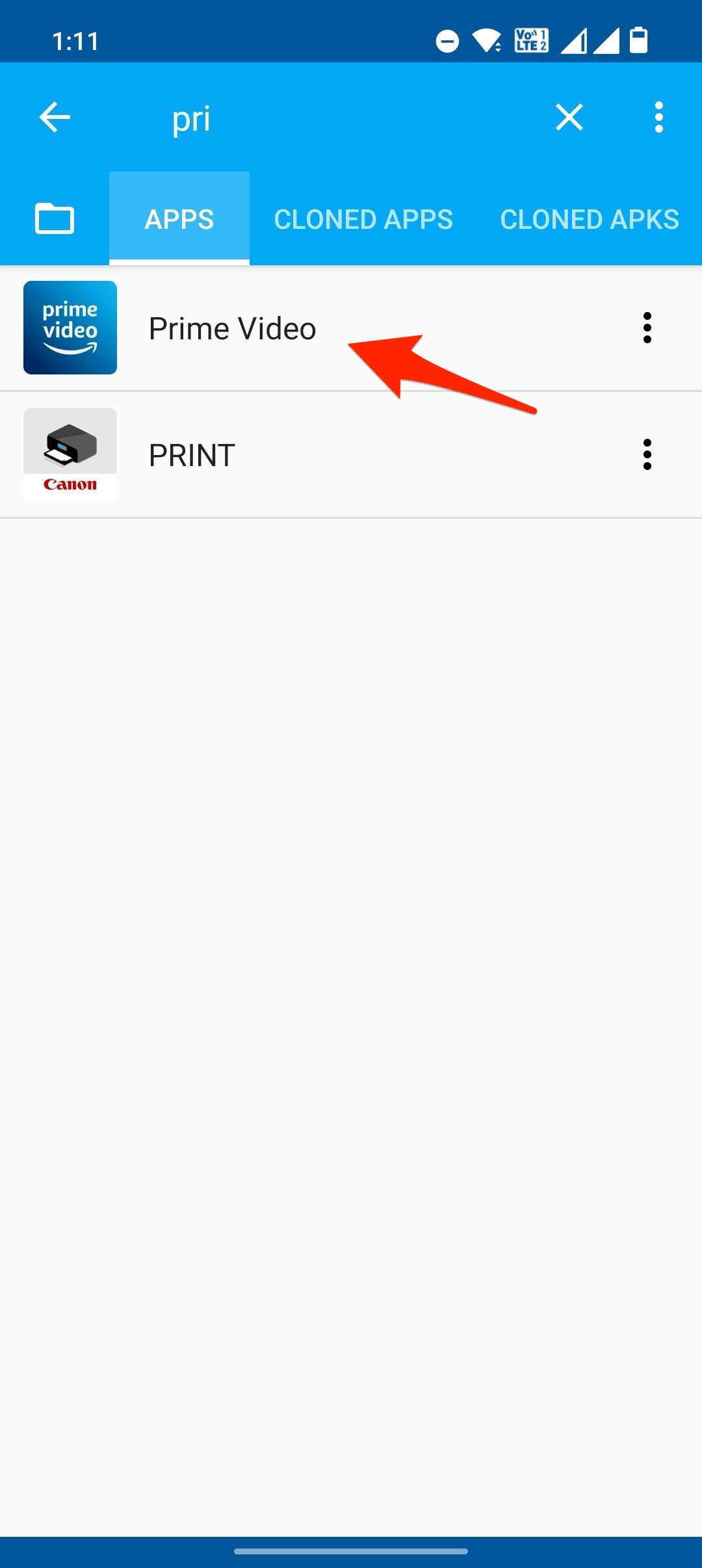Image resolution: width=702 pixels, height=1568 pixels.
Task: Select the Prime Video list entry
Action: click(233, 327)
